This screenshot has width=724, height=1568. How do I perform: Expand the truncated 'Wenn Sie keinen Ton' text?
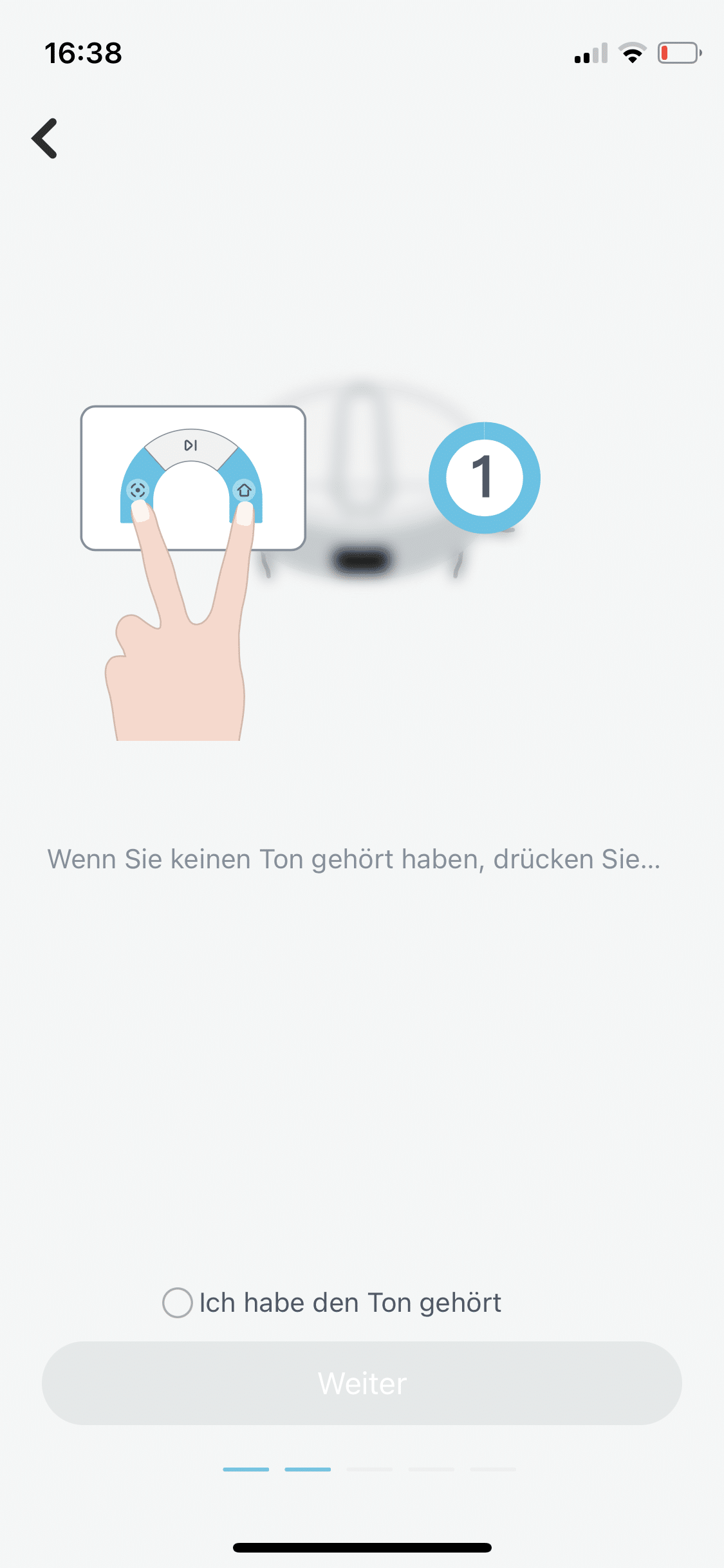354,859
